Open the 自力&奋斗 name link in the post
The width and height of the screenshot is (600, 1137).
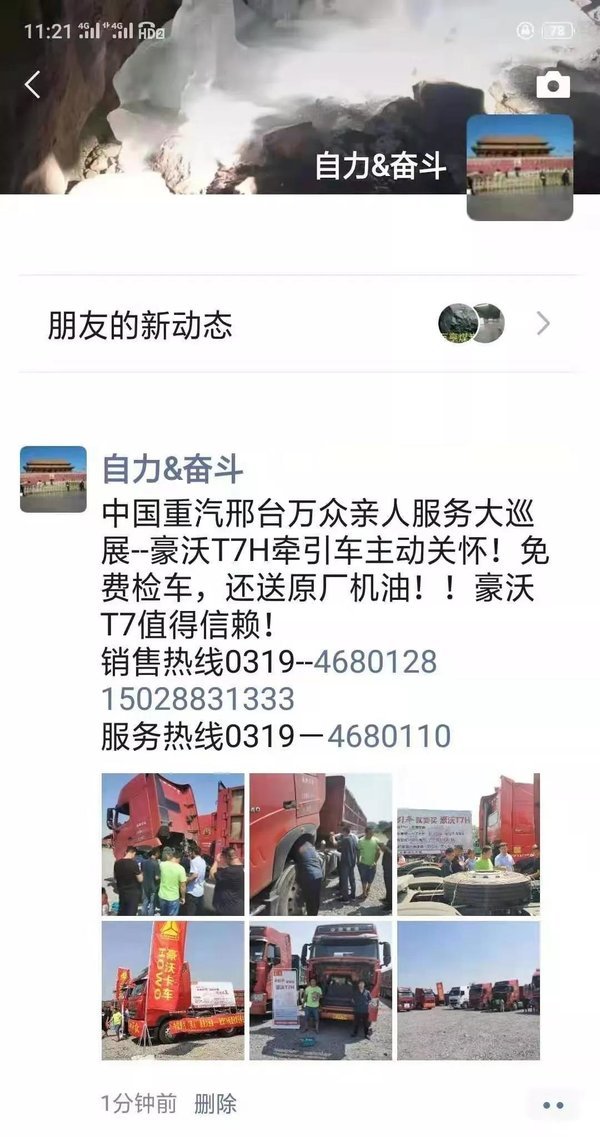[172, 469]
